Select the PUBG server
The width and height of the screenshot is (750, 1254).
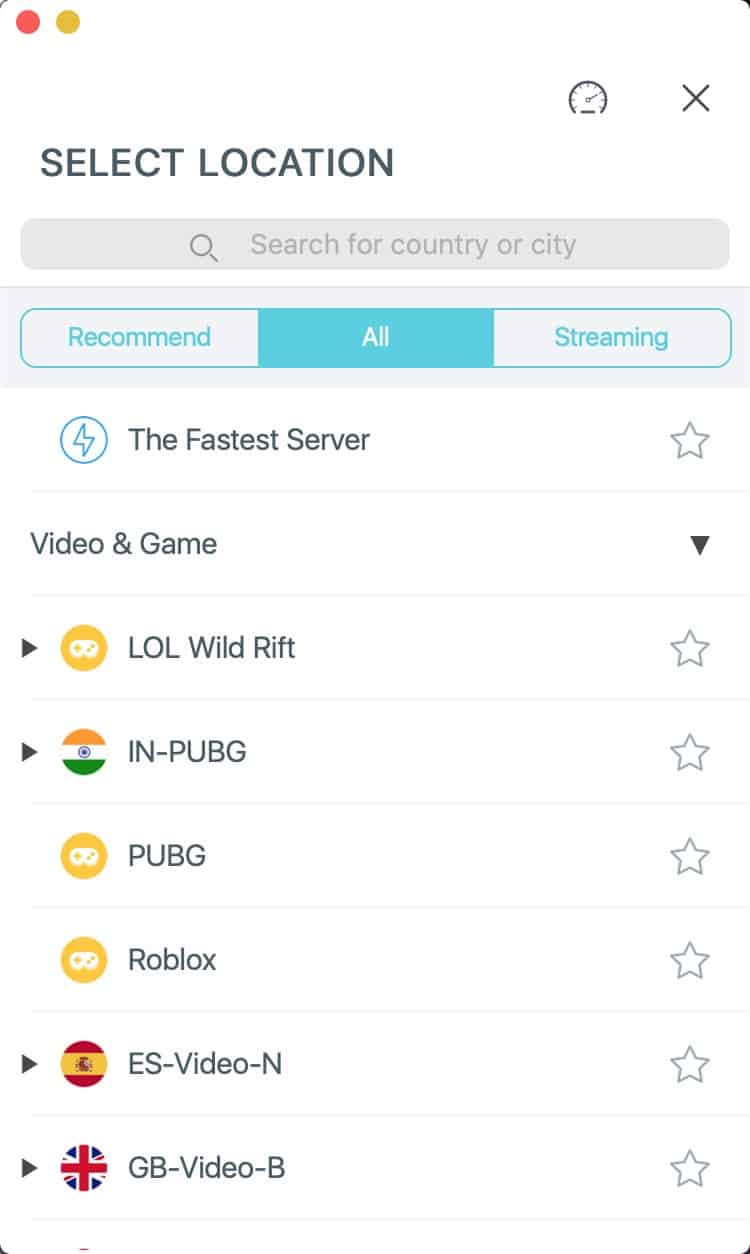375,856
